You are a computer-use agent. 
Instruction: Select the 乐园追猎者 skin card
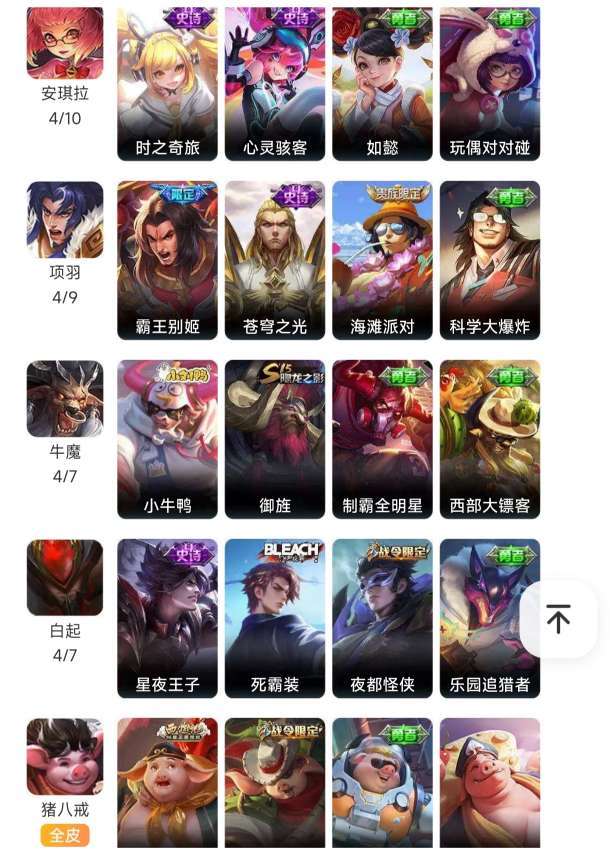click(x=490, y=618)
